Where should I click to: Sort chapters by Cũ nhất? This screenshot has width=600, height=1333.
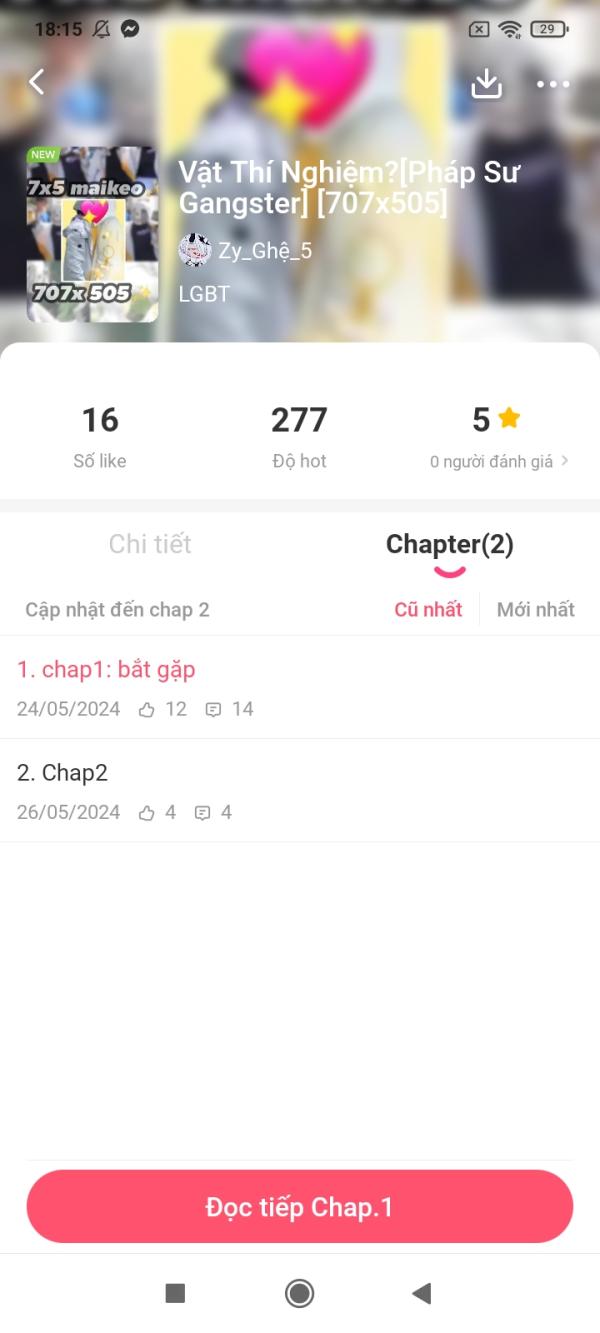click(428, 609)
